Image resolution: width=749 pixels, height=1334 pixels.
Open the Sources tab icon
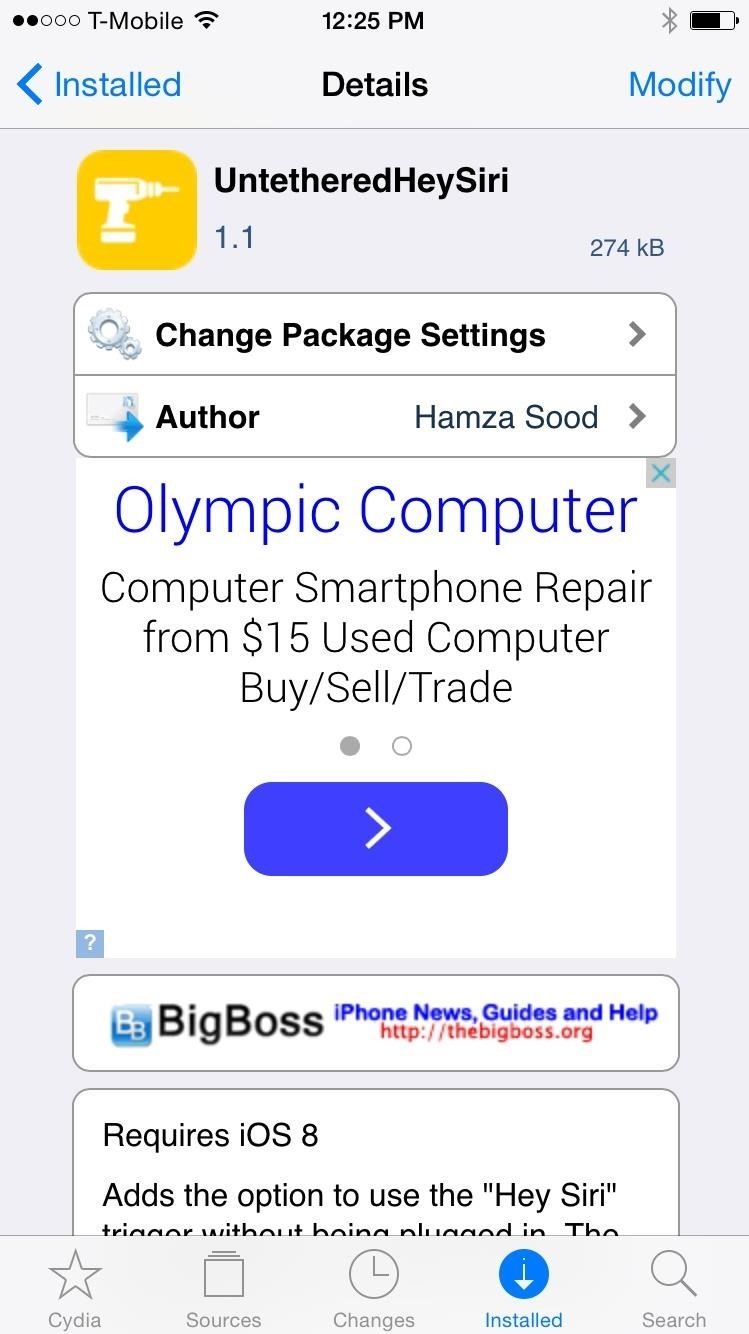click(222, 1272)
